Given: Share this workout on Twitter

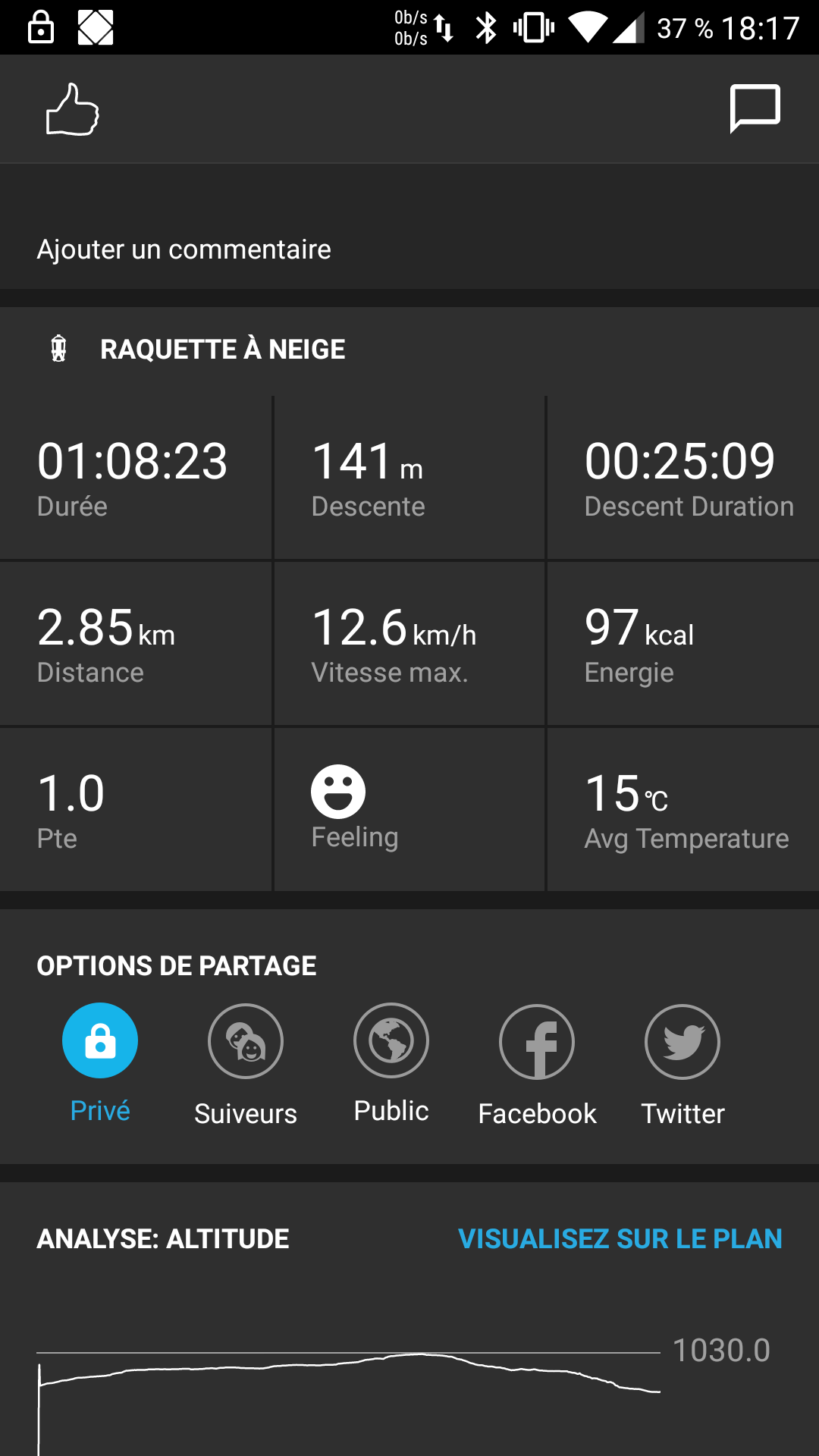Looking at the screenshot, I should point(682,1041).
